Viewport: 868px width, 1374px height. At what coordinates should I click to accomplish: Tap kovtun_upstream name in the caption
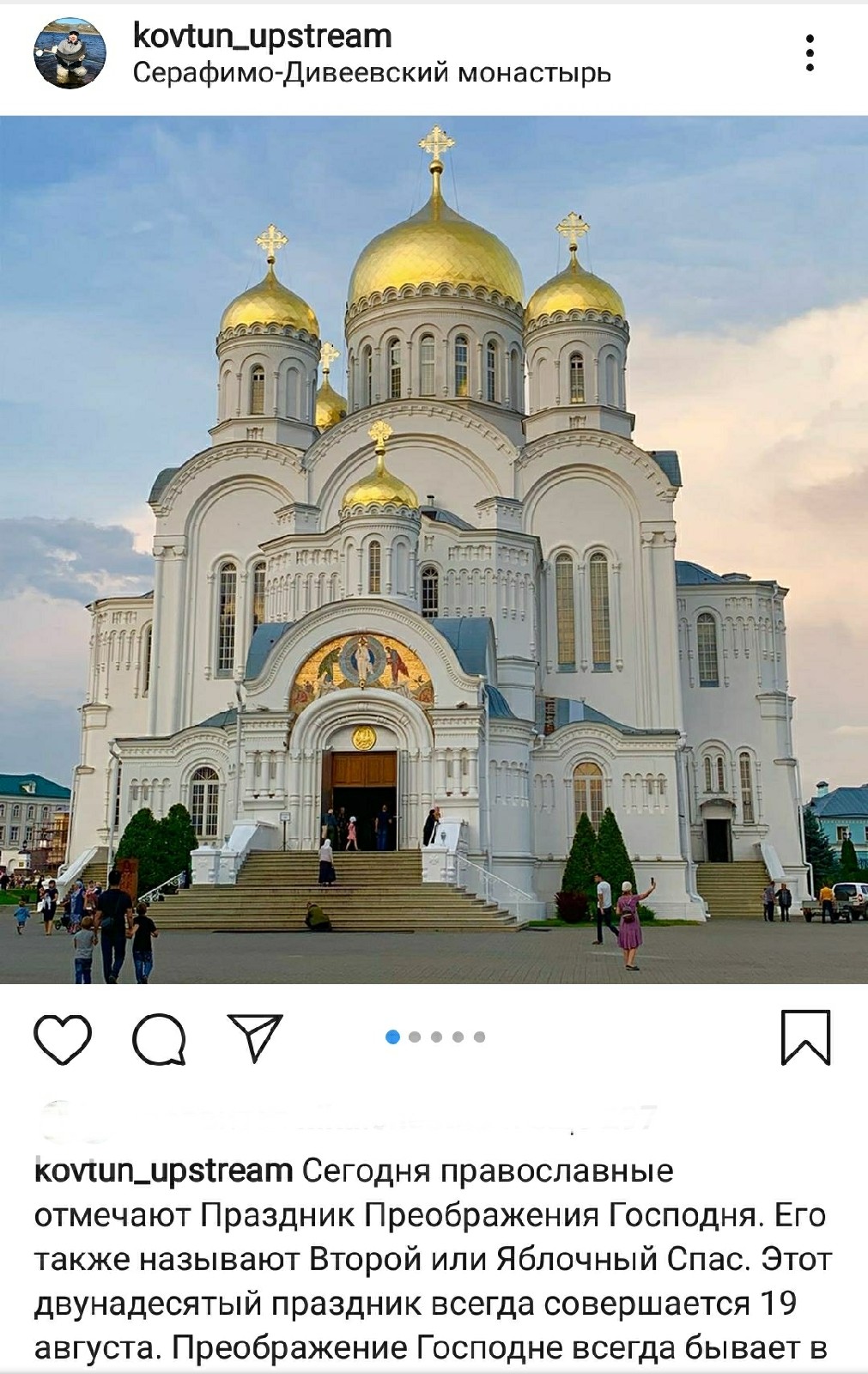[x=163, y=1171]
